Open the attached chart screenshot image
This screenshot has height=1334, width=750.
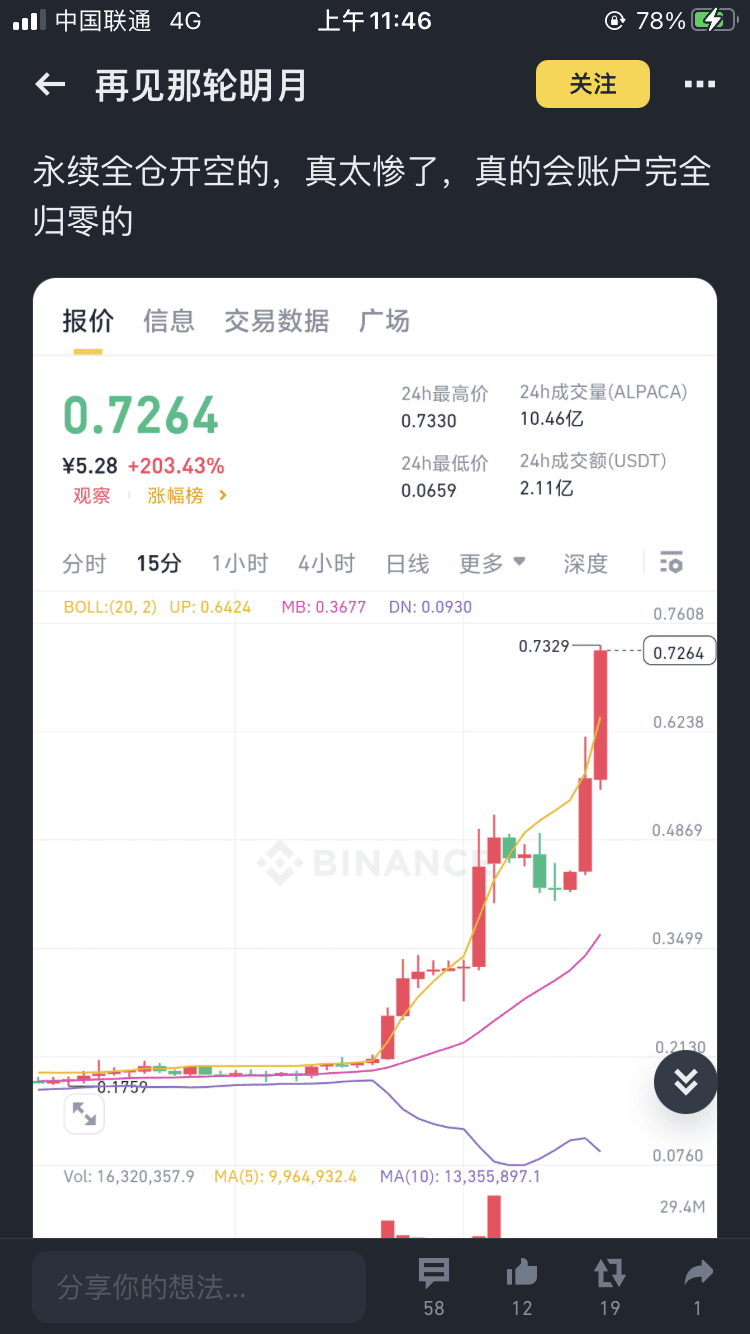click(375, 758)
